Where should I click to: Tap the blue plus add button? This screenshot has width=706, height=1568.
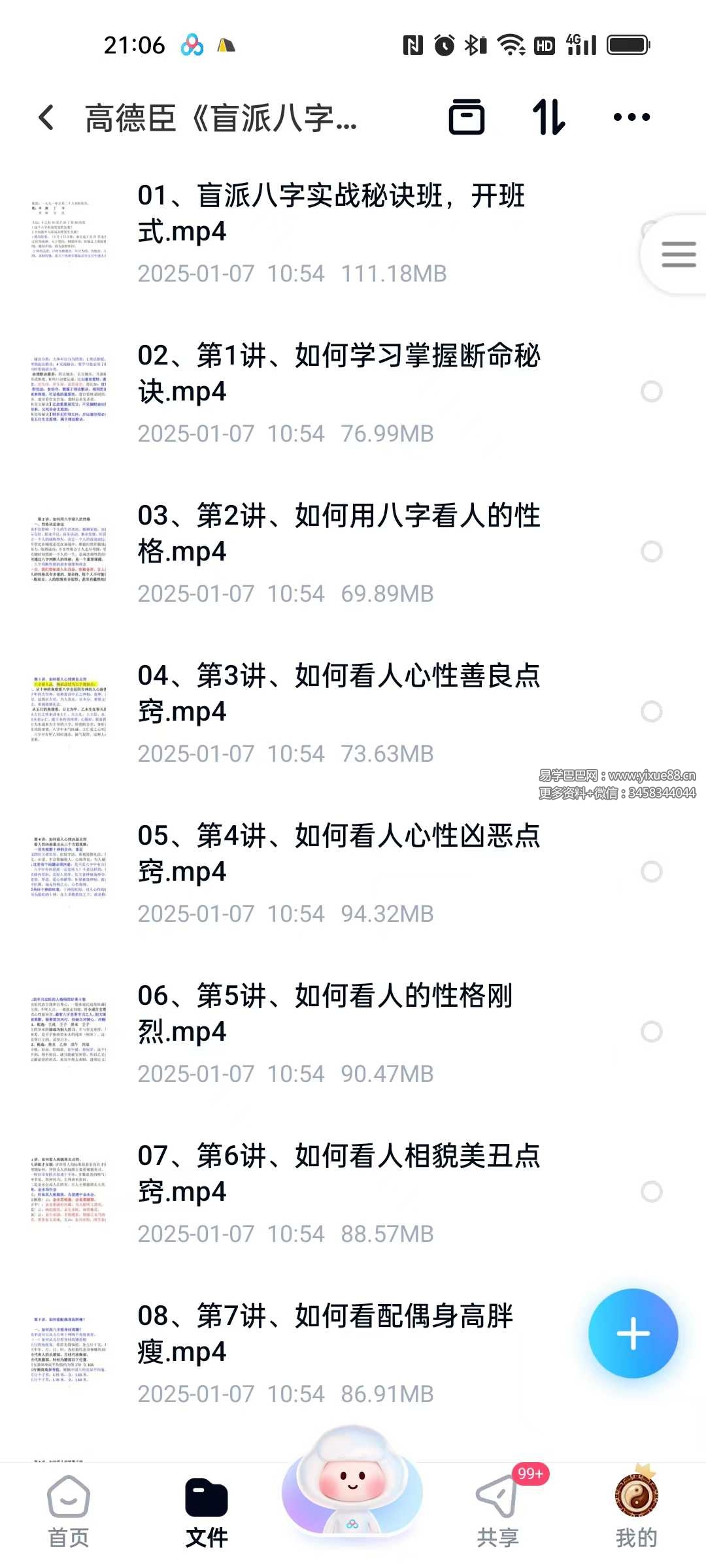[x=633, y=1333]
